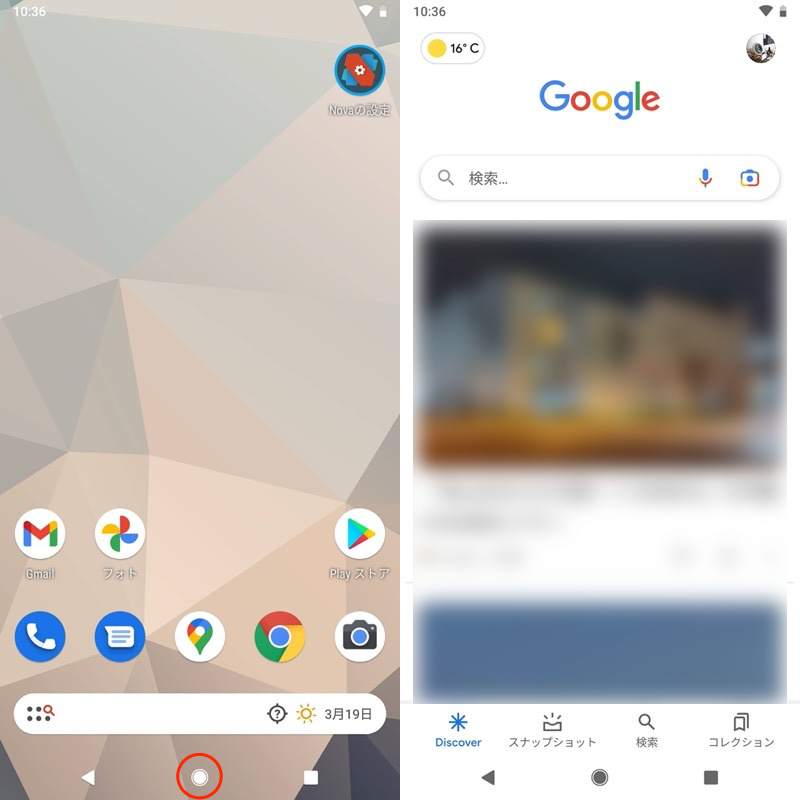Switch to the スナップショット tab
The height and width of the screenshot is (800, 800).
[x=552, y=730]
